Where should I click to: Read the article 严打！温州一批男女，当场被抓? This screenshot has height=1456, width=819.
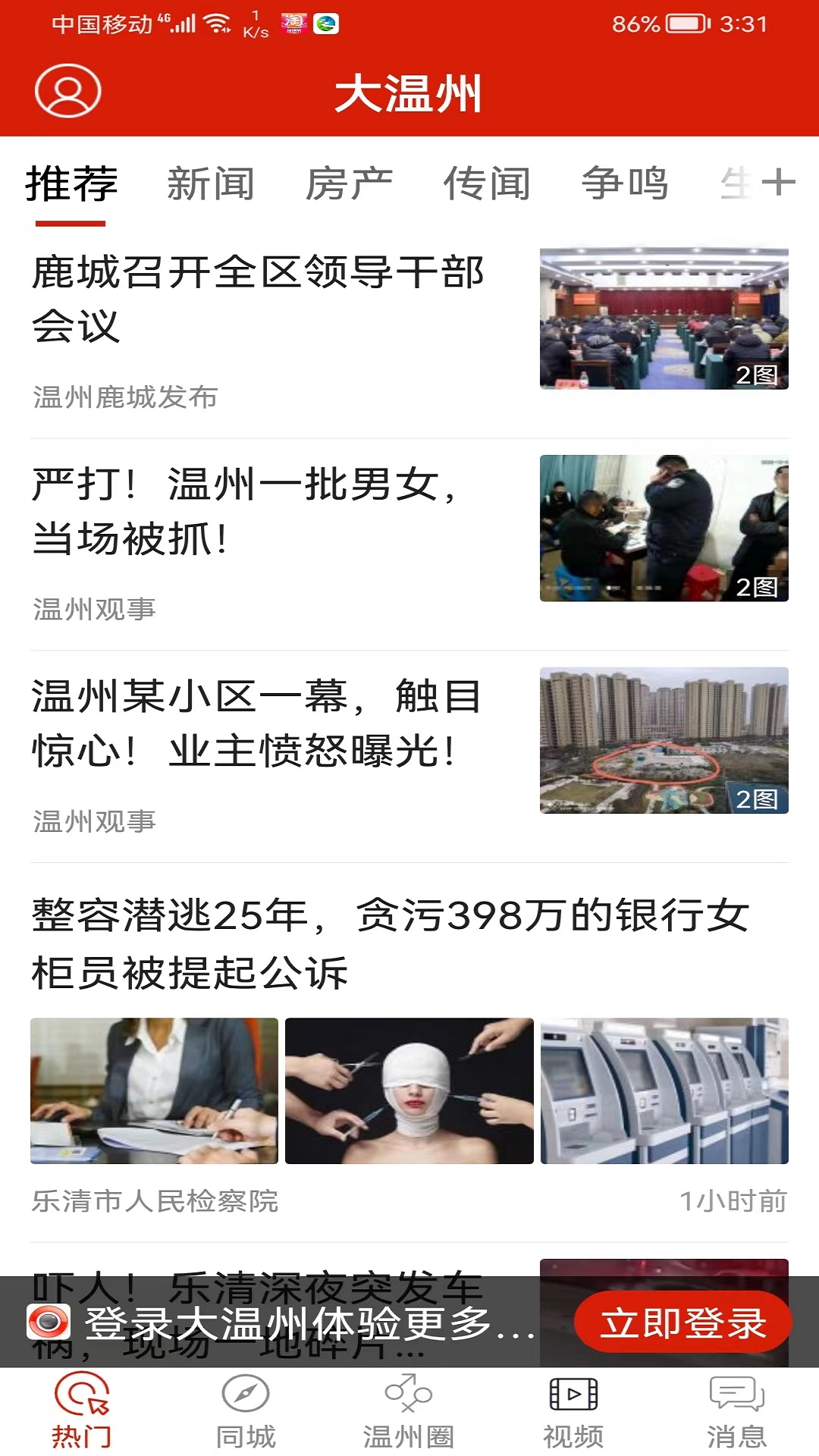244,511
